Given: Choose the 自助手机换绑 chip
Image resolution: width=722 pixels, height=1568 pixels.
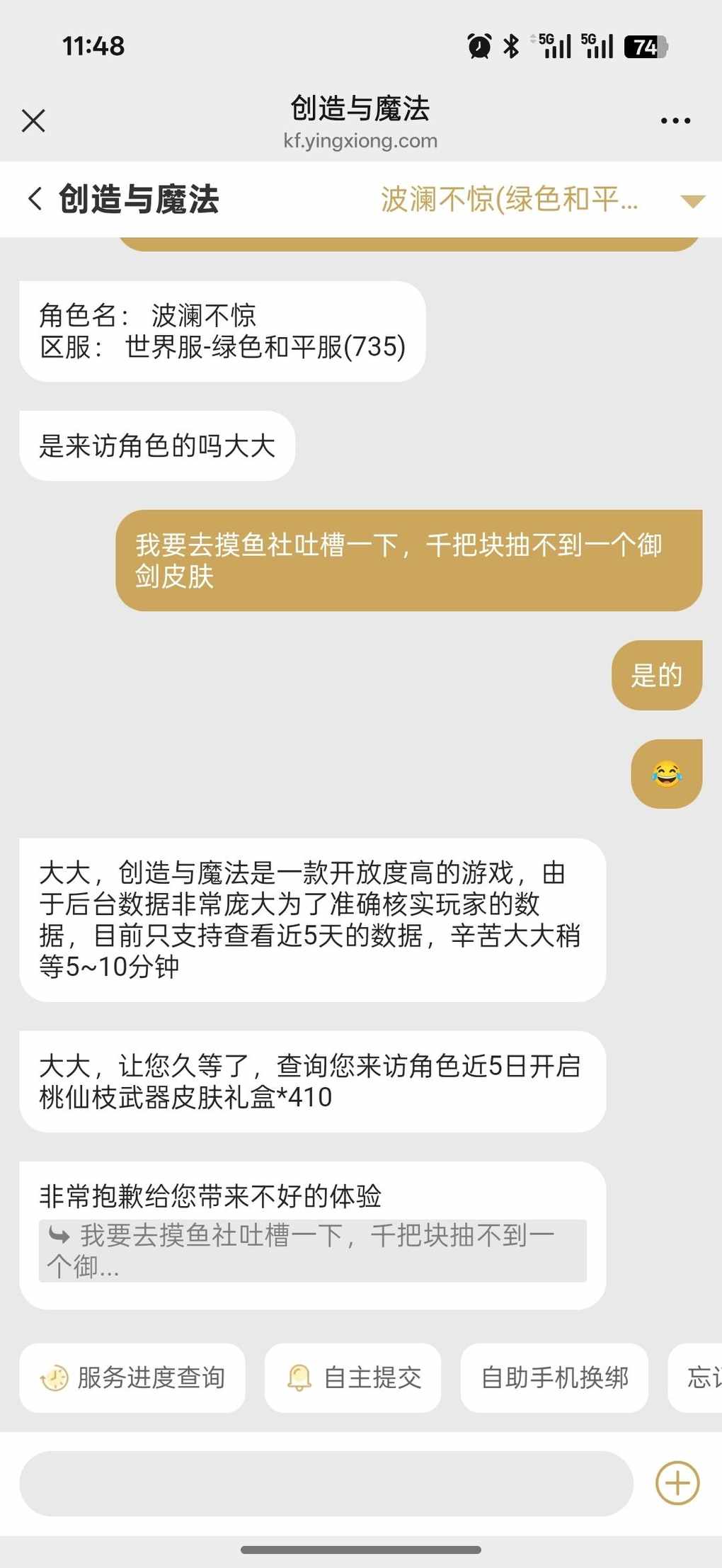Looking at the screenshot, I should tap(554, 1377).
